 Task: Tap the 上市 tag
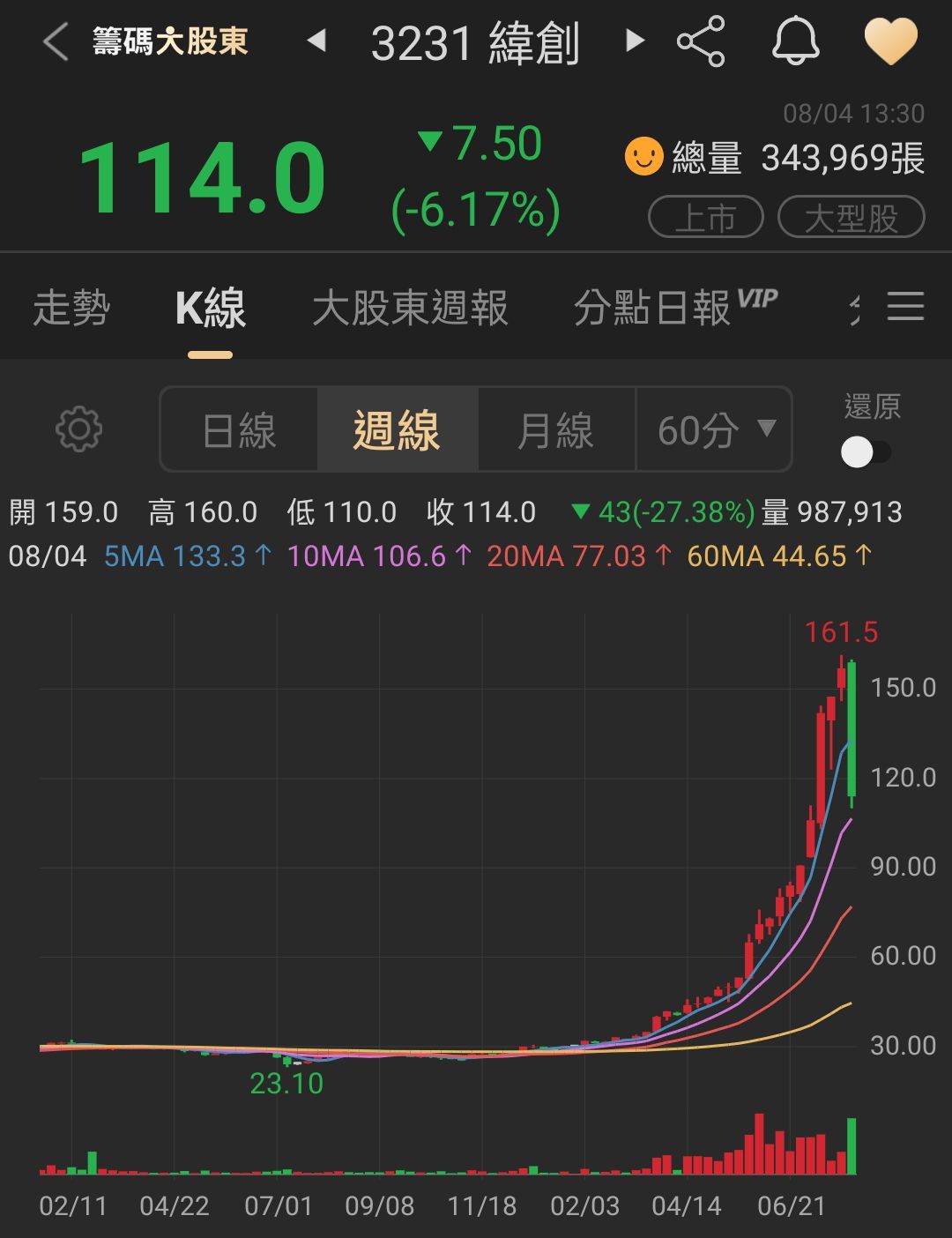705,217
